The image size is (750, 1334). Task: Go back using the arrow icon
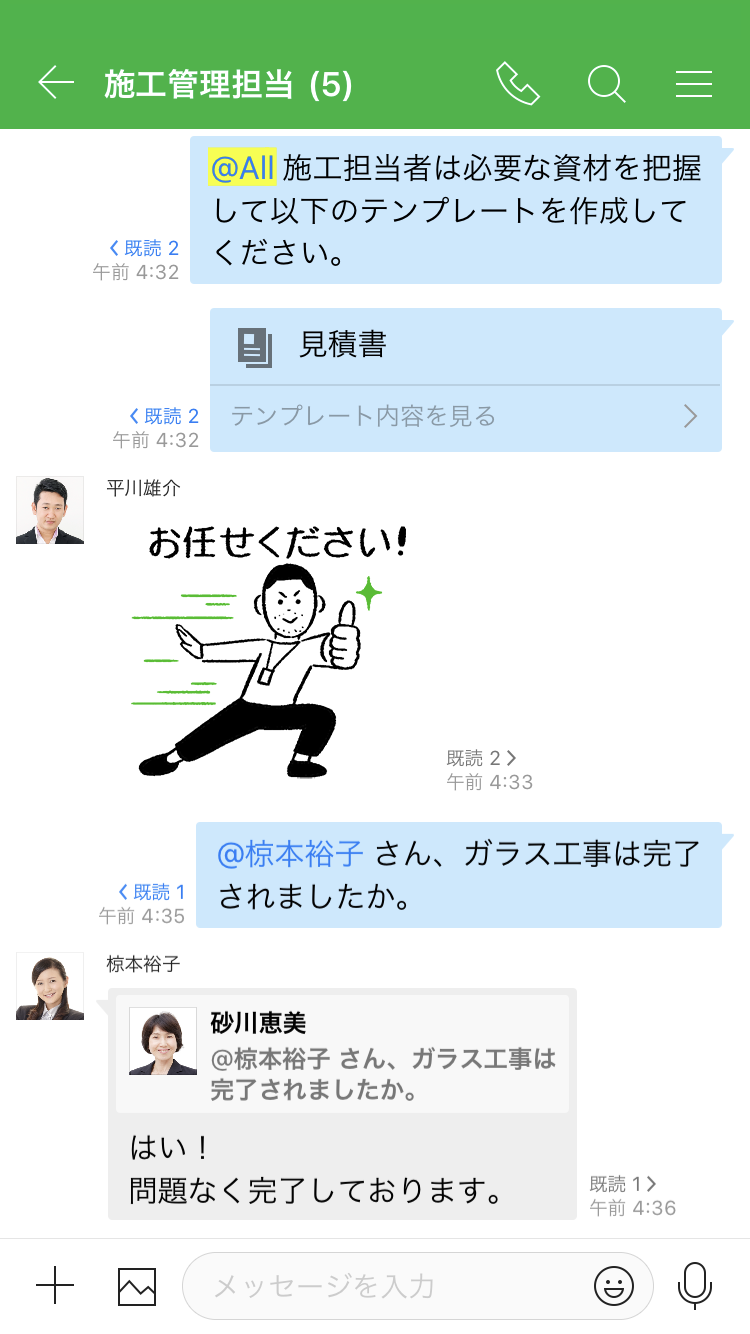[56, 83]
